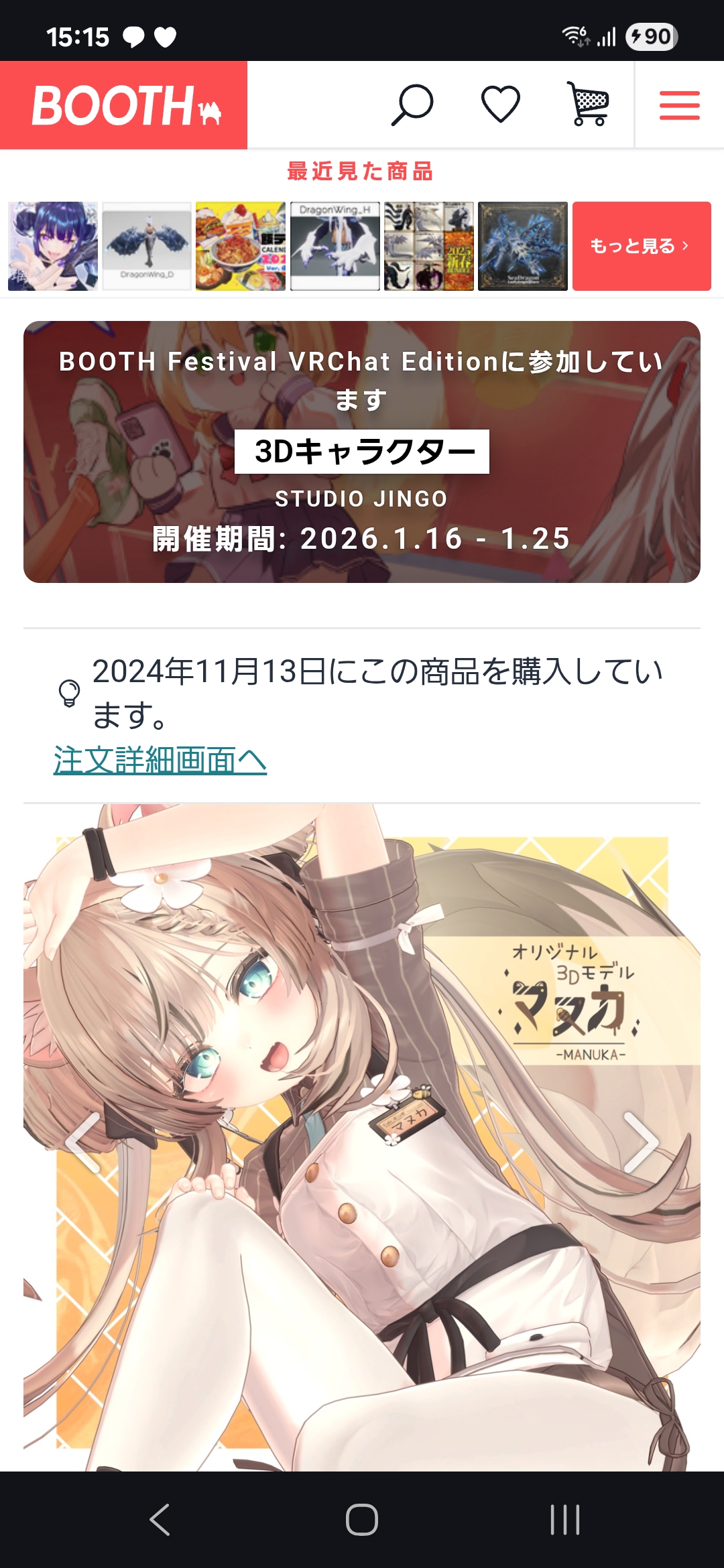
Task: Open the search magnifier icon
Action: click(x=412, y=105)
